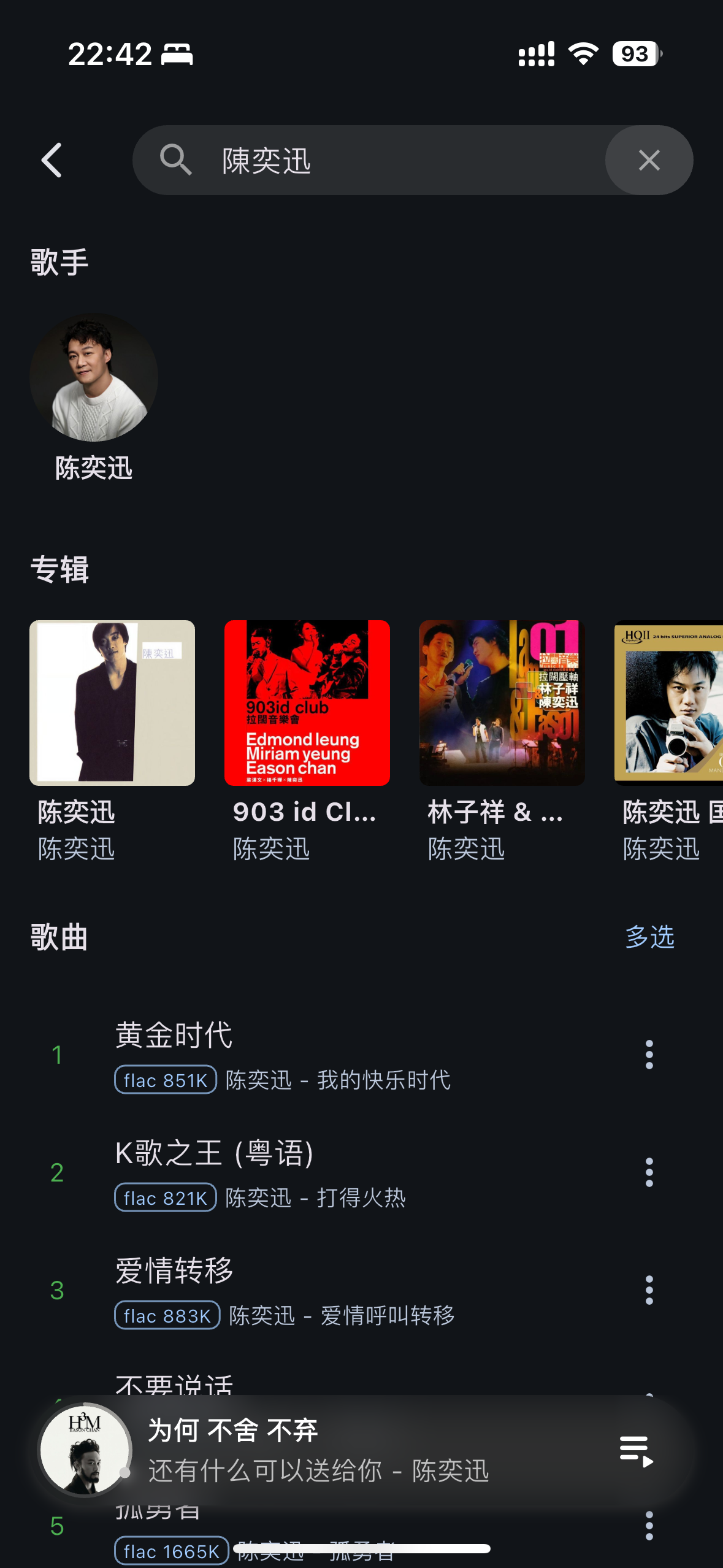Open more options for K歌之王 (粤语)
The height and width of the screenshot is (1568, 723).
[649, 1172]
